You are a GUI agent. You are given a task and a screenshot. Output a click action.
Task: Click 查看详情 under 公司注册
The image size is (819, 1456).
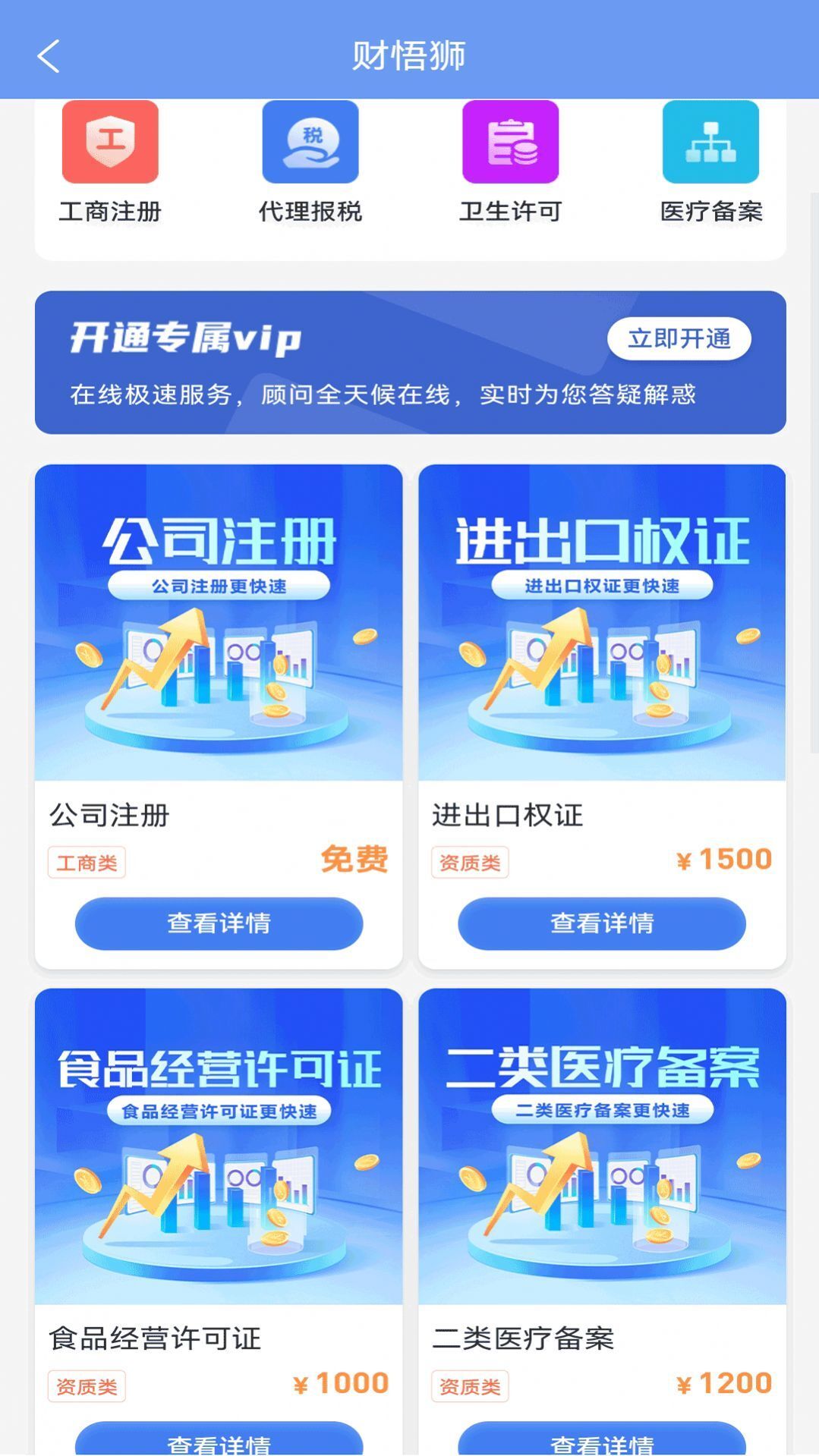[219, 923]
